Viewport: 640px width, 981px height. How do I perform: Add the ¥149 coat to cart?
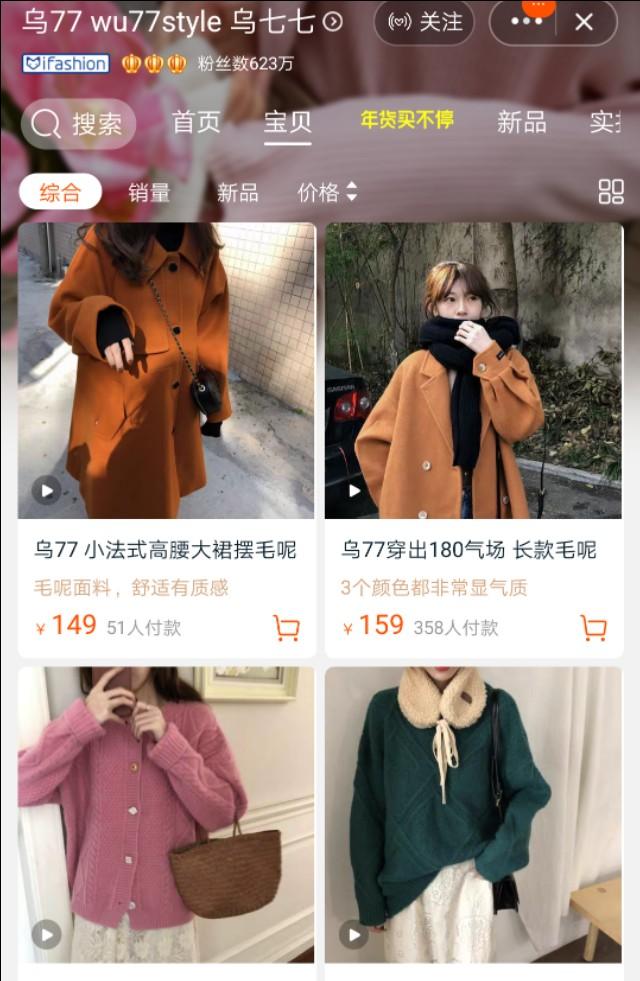[x=286, y=627]
